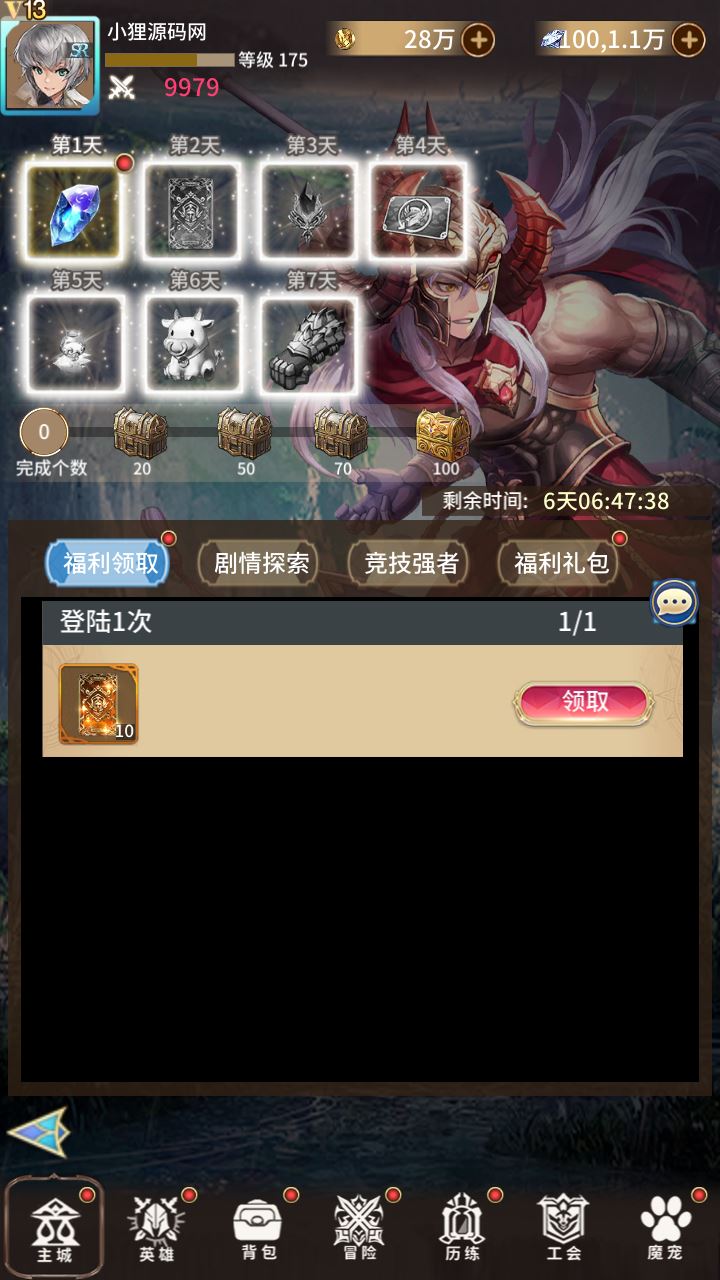
Task: Open the 100 completion golden chest
Action: (443, 434)
